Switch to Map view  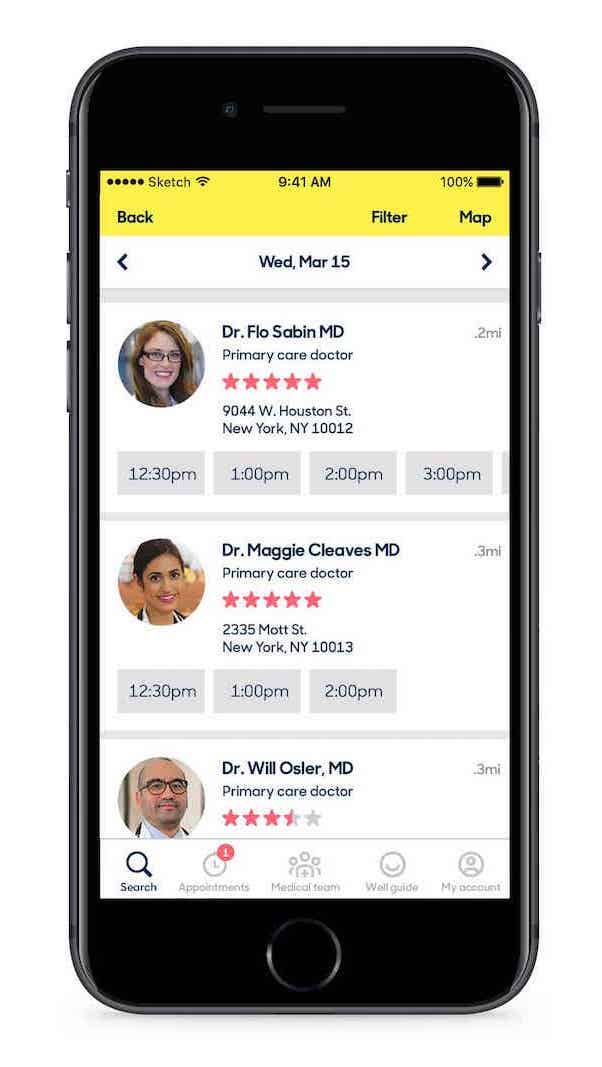point(475,217)
